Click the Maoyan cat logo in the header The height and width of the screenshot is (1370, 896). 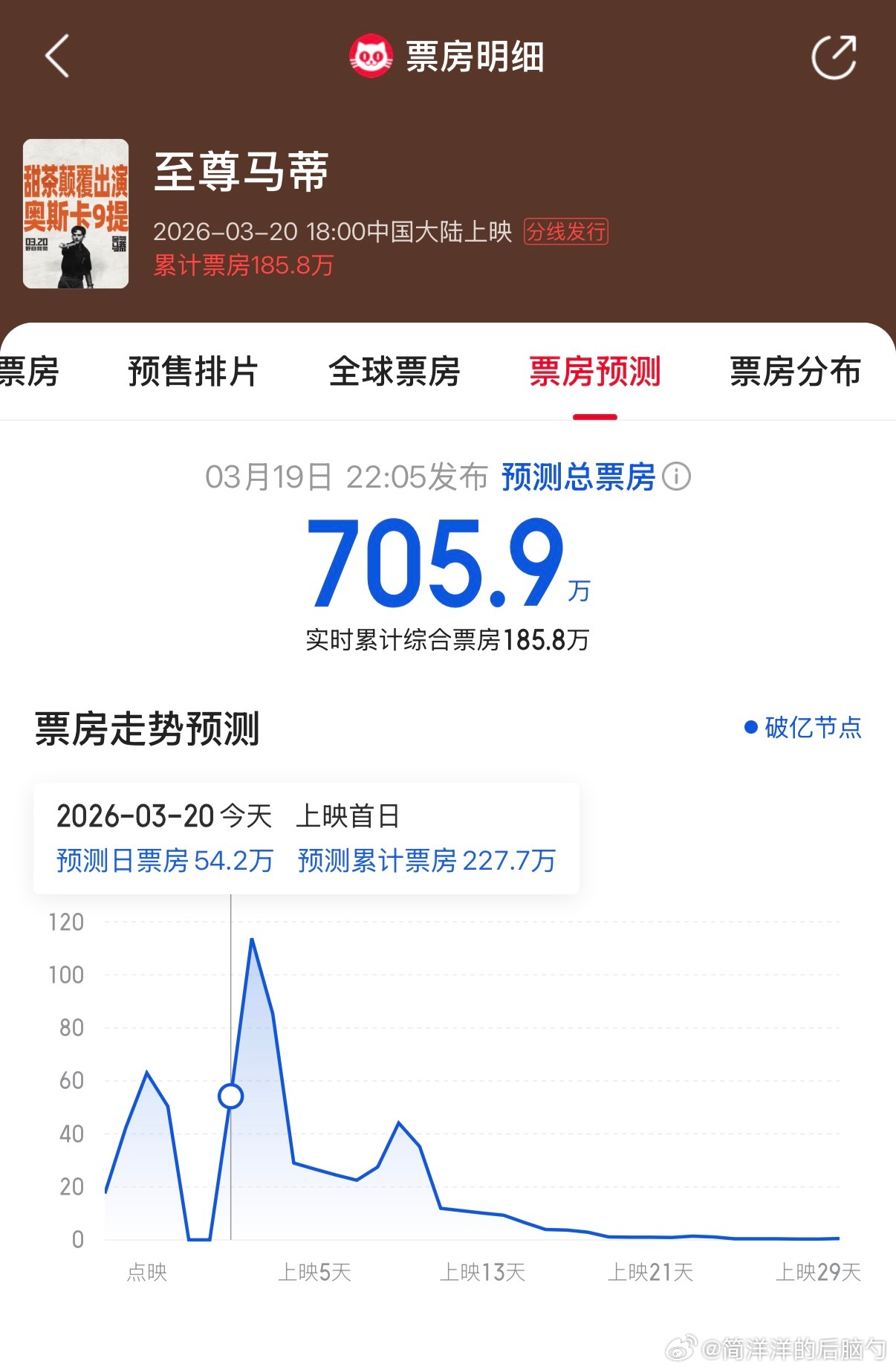click(x=372, y=56)
